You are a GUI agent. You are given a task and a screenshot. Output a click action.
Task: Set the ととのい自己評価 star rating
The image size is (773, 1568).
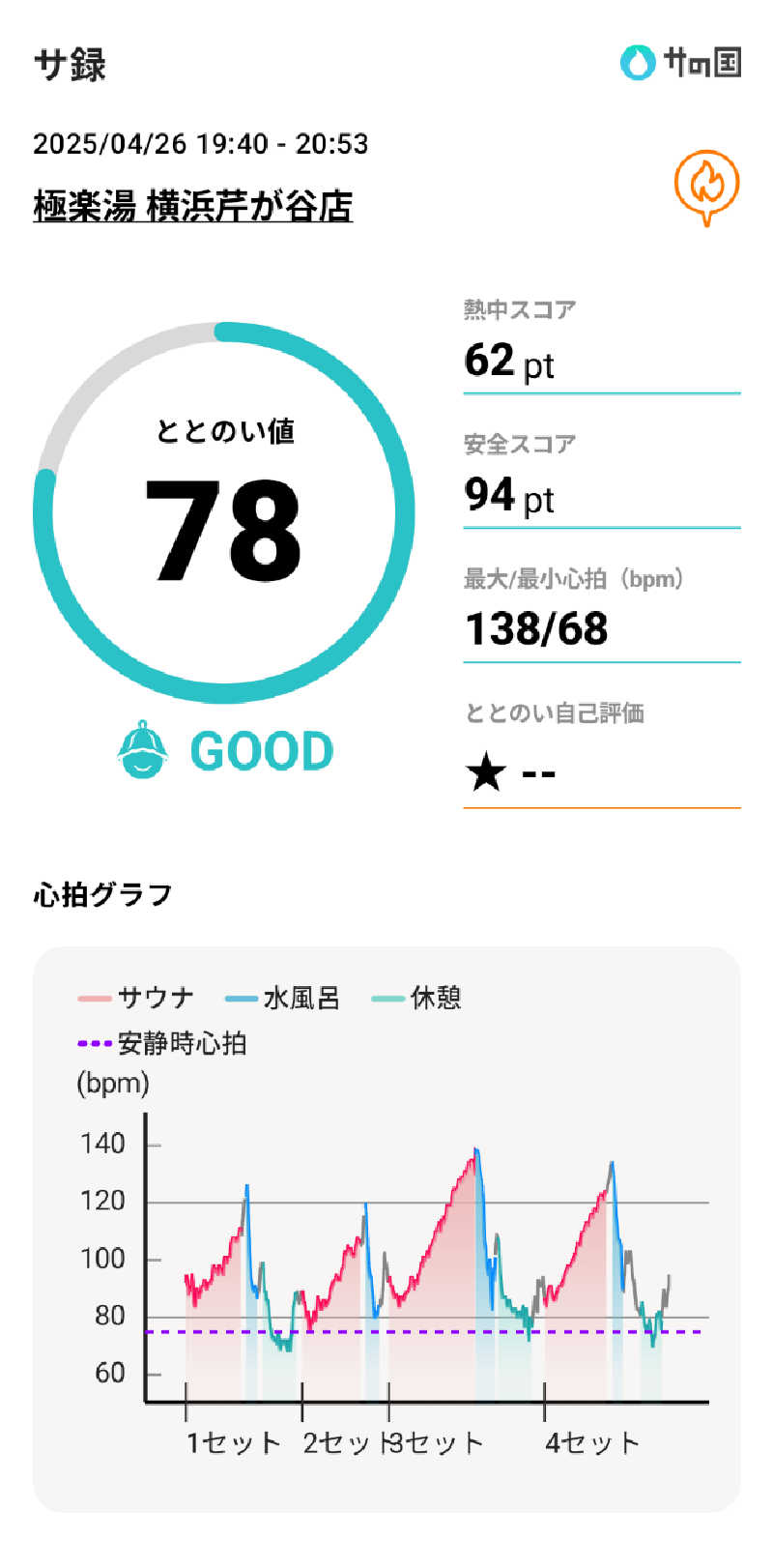(486, 773)
